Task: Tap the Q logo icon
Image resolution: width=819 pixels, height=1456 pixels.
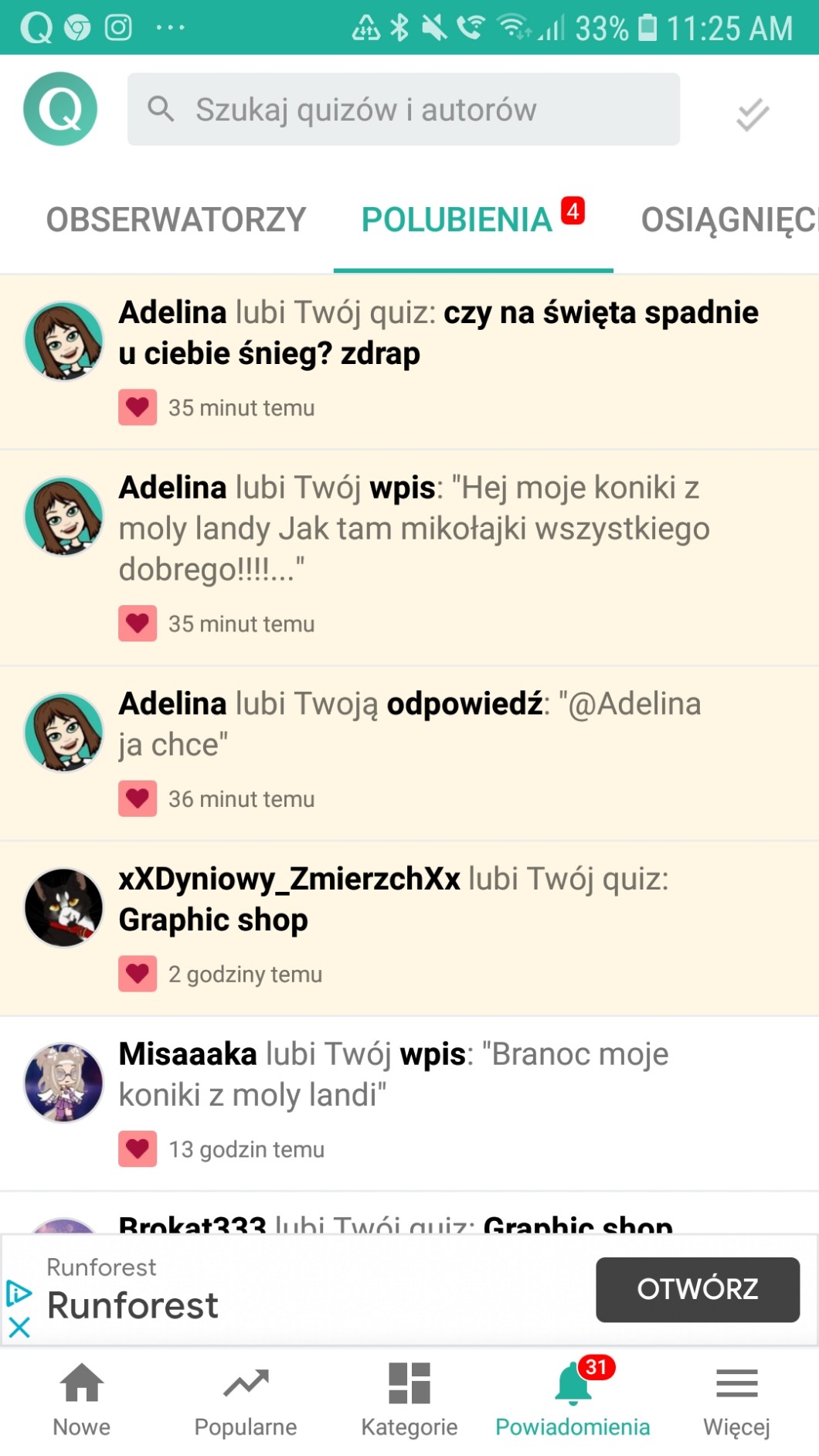Action: click(x=60, y=109)
